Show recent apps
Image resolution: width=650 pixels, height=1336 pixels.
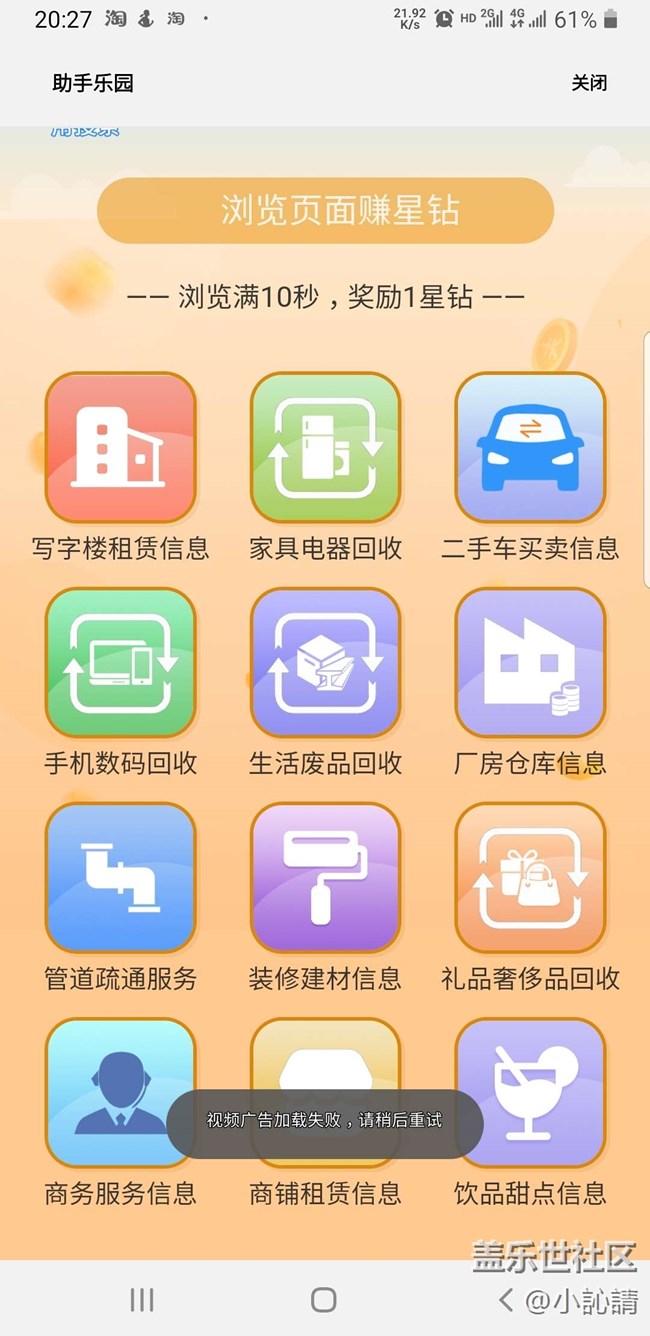142,1299
